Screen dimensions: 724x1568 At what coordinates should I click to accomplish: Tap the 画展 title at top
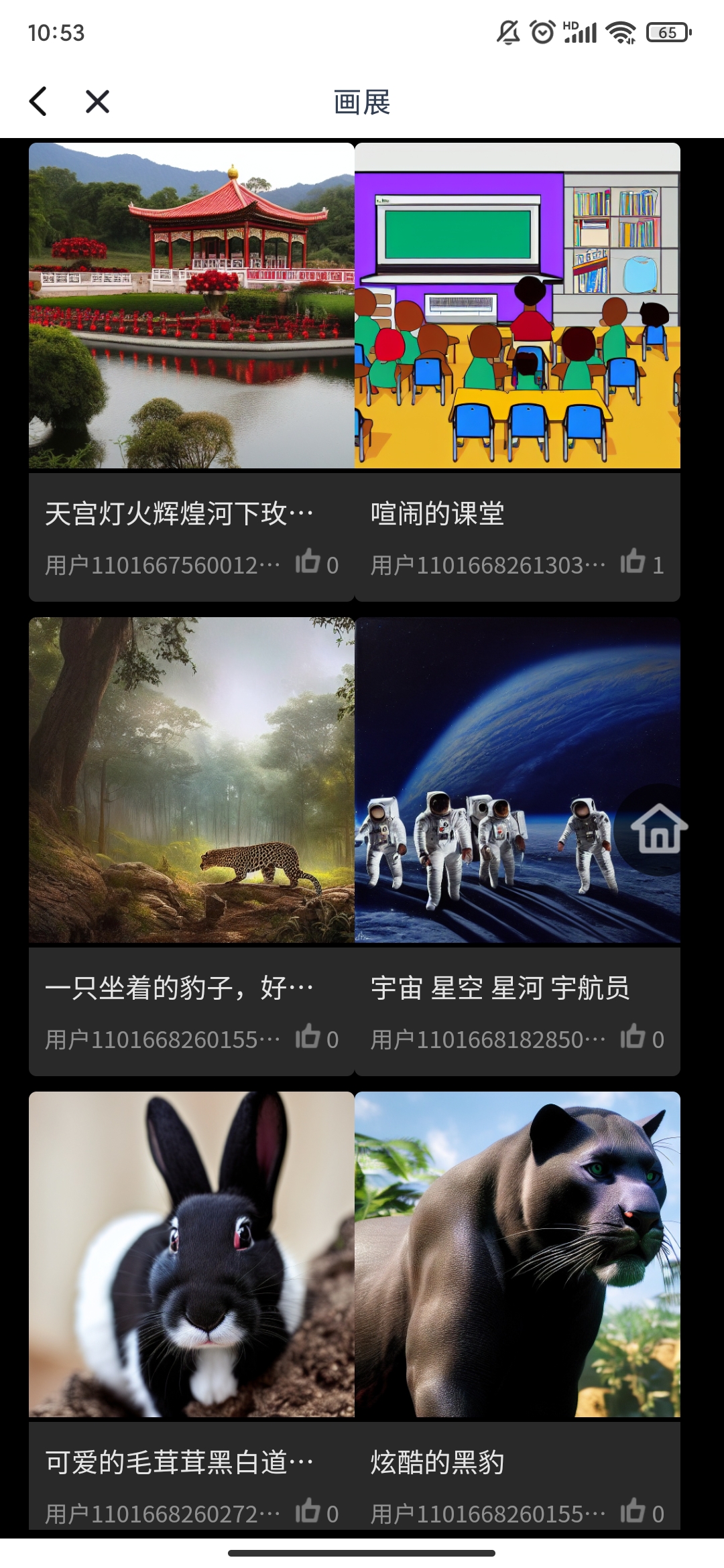coord(362,103)
